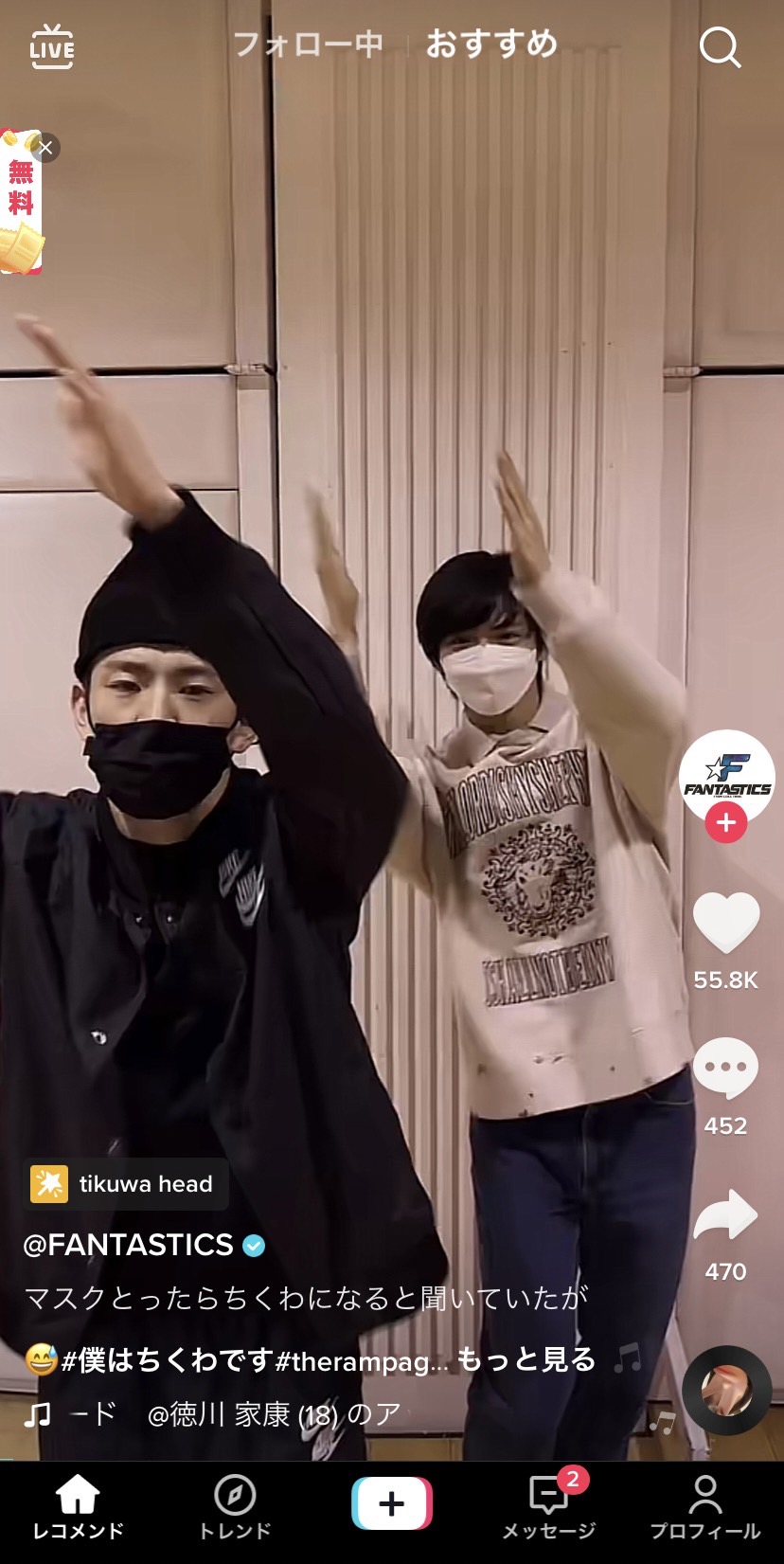
Task: Open the #僕はちくわです hashtag
Action: (x=168, y=1361)
